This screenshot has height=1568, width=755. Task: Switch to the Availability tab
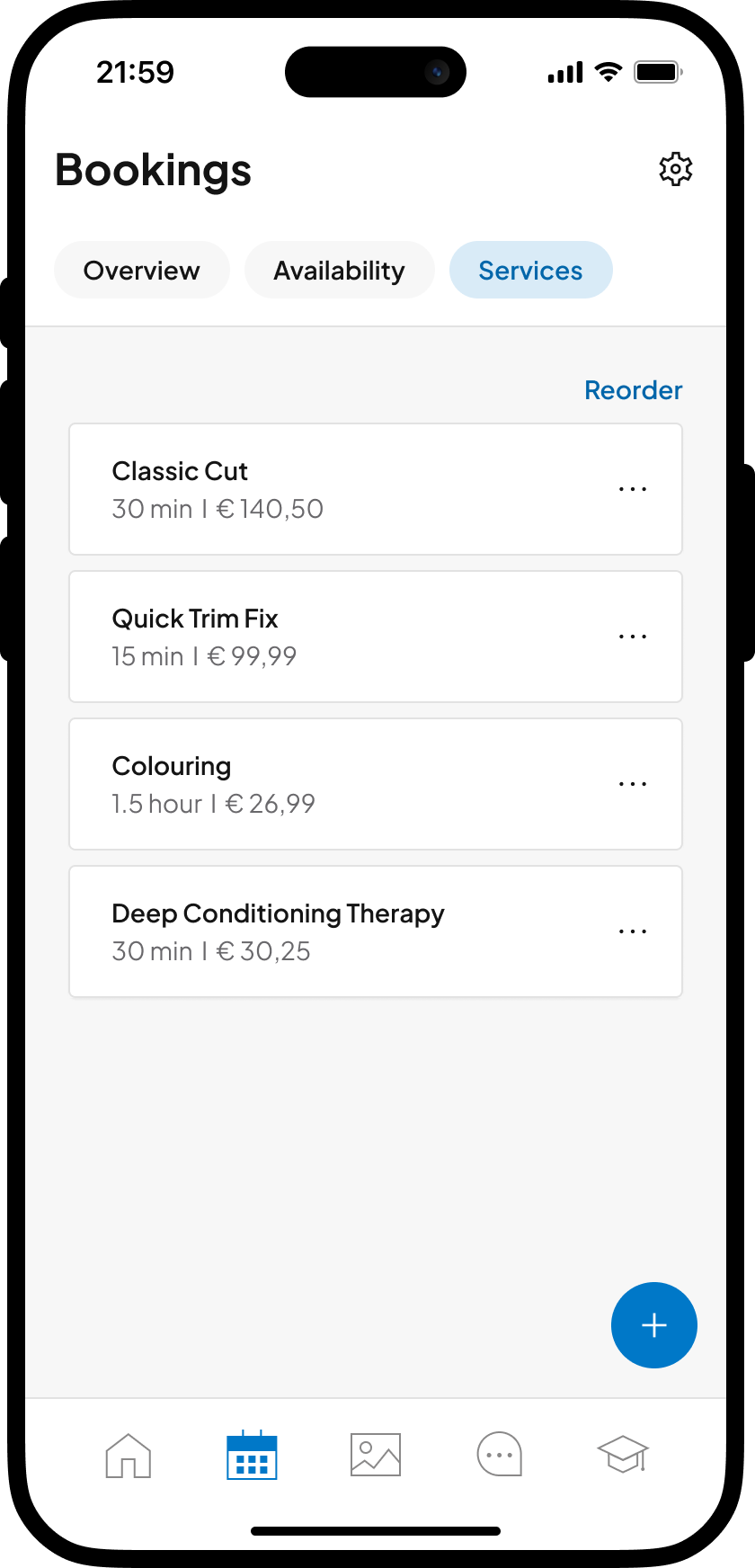[x=339, y=270]
